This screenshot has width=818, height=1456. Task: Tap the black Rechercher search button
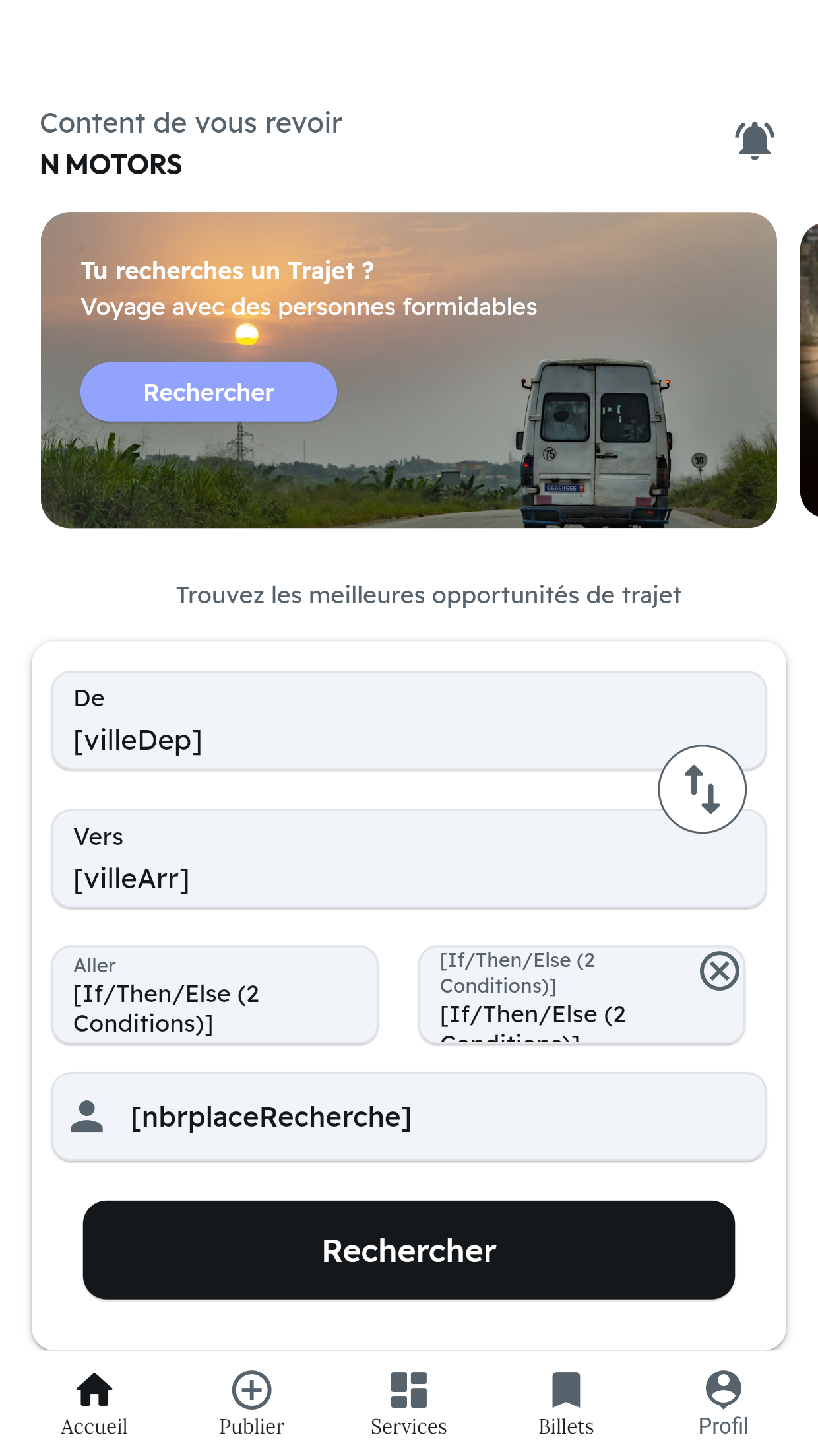coord(408,1250)
